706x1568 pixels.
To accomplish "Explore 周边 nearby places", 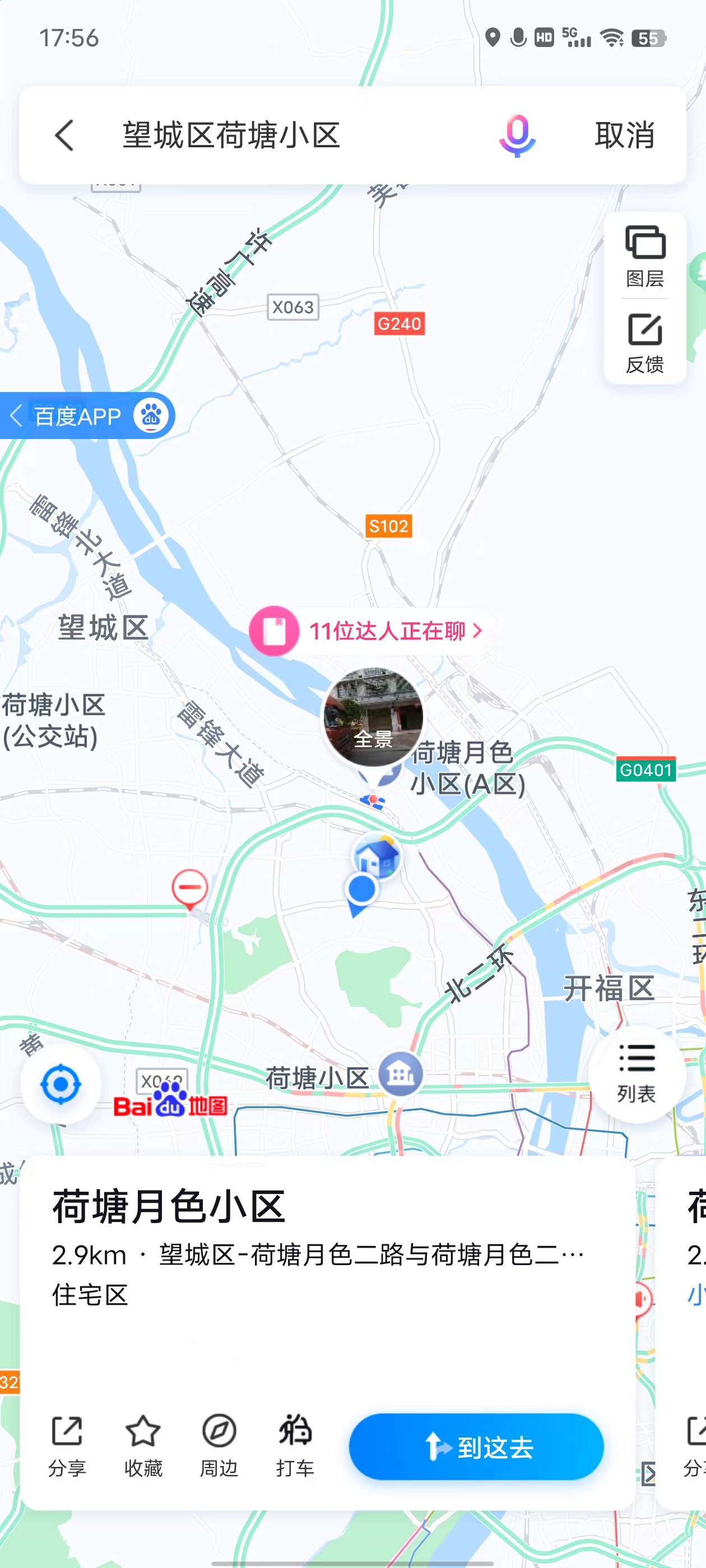I will 219,1445.
